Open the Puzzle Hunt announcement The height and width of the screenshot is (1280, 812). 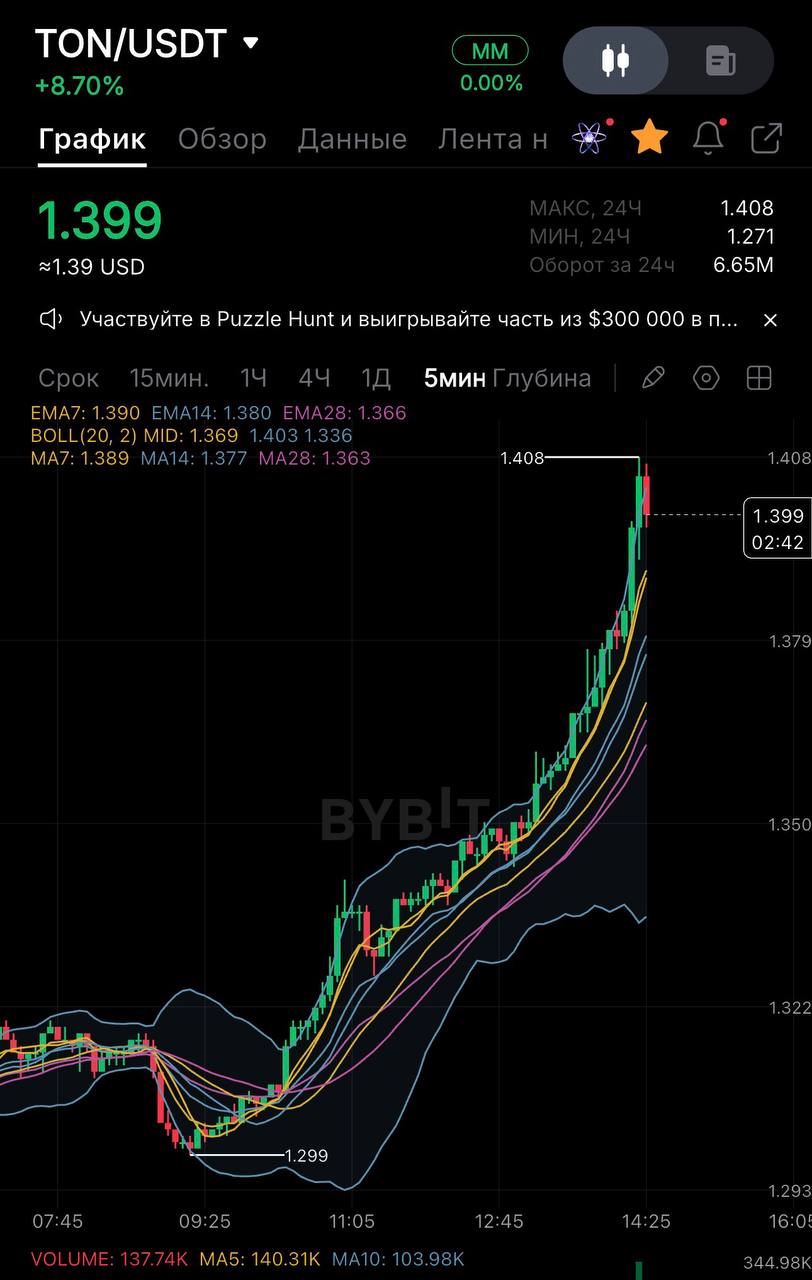click(x=408, y=320)
